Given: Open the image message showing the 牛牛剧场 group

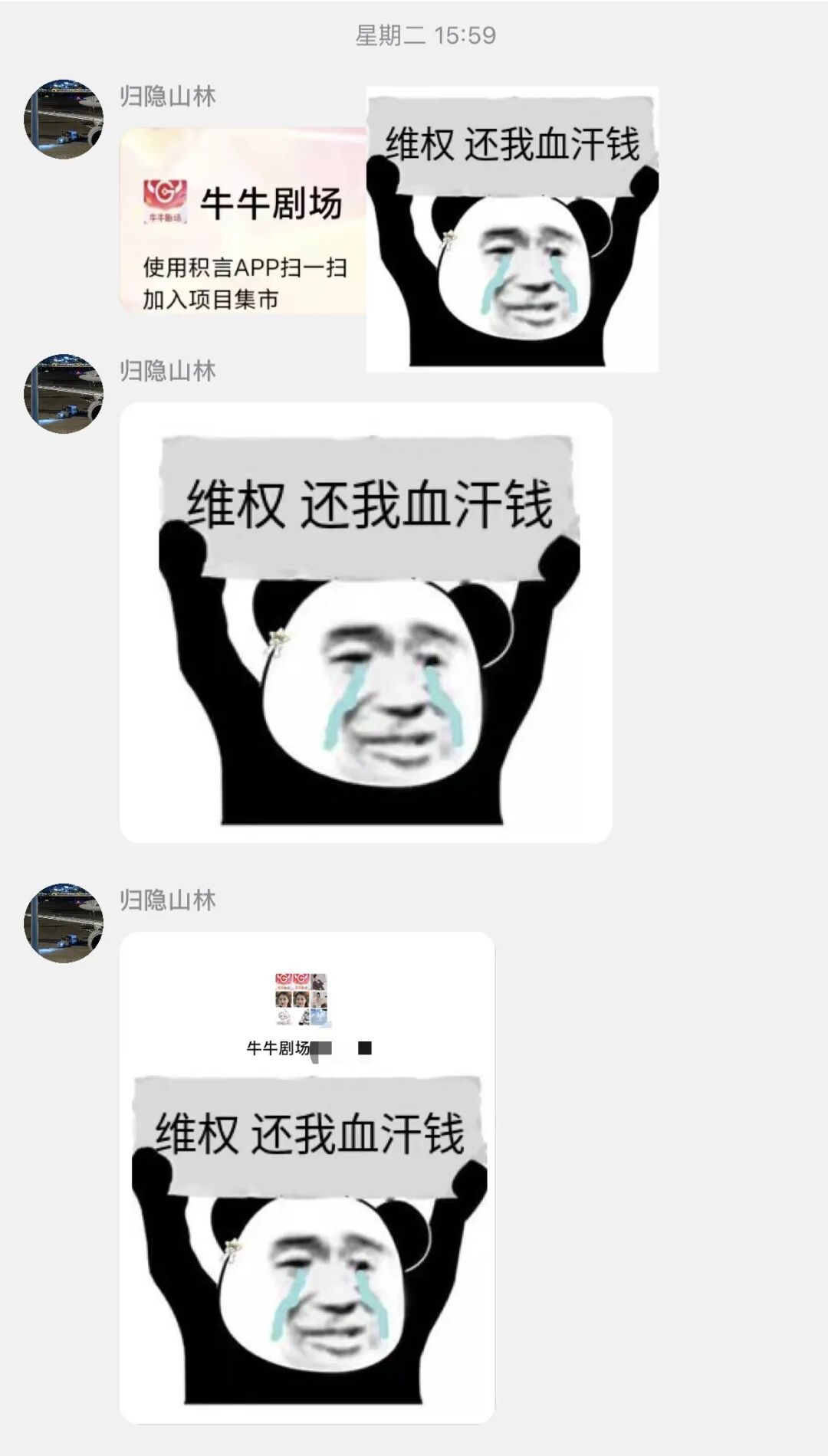Looking at the screenshot, I should pyautogui.click(x=307, y=1177).
